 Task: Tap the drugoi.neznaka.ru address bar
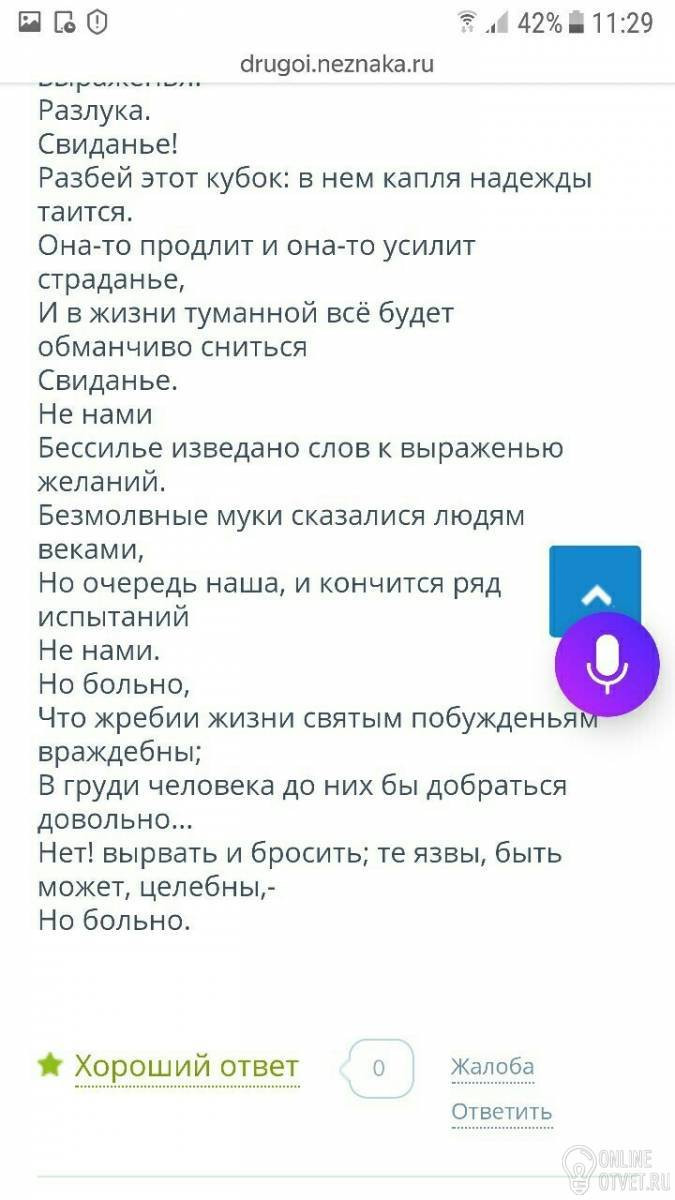pos(337,65)
